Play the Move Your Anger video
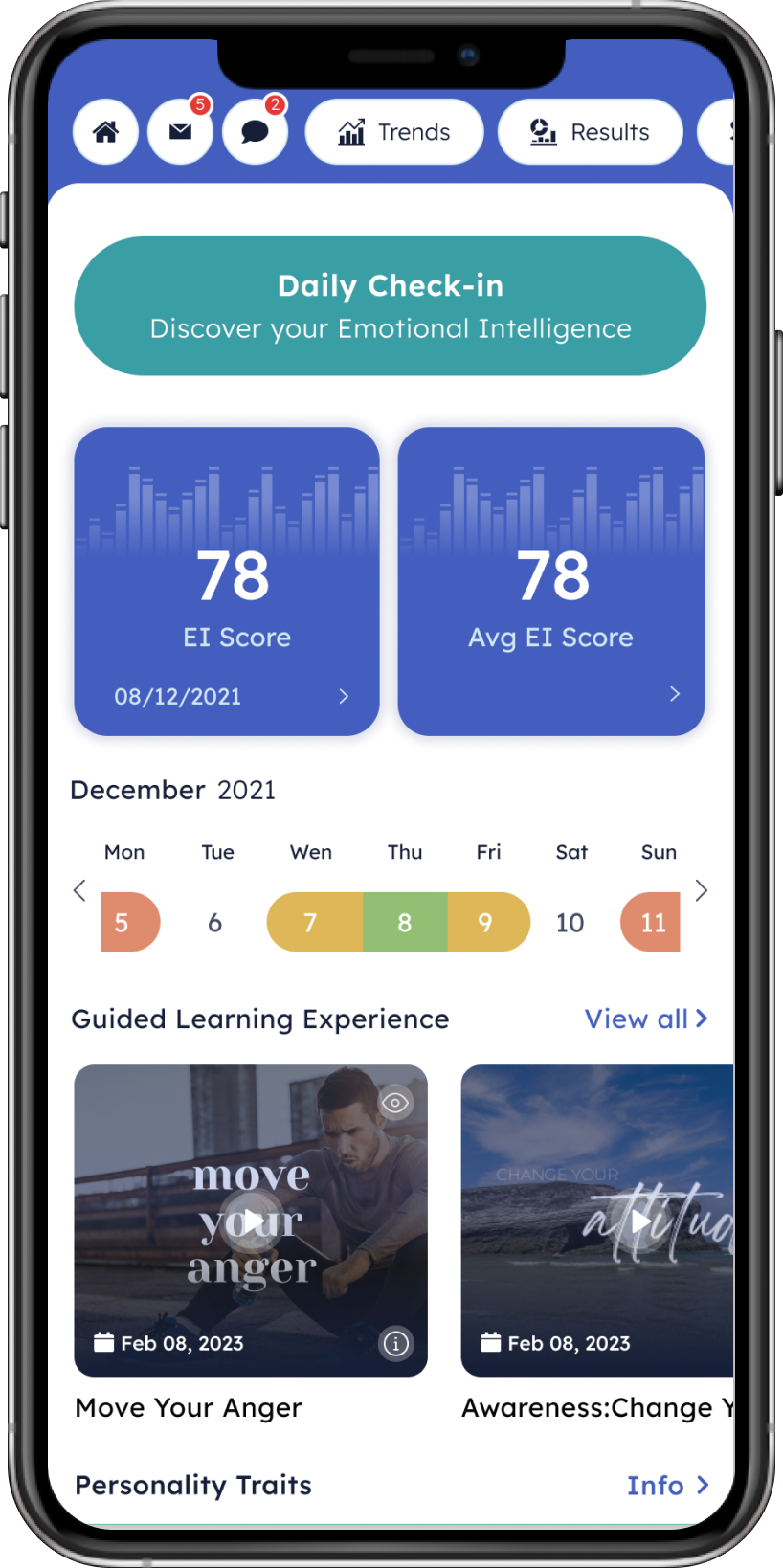 pyautogui.click(x=251, y=1221)
